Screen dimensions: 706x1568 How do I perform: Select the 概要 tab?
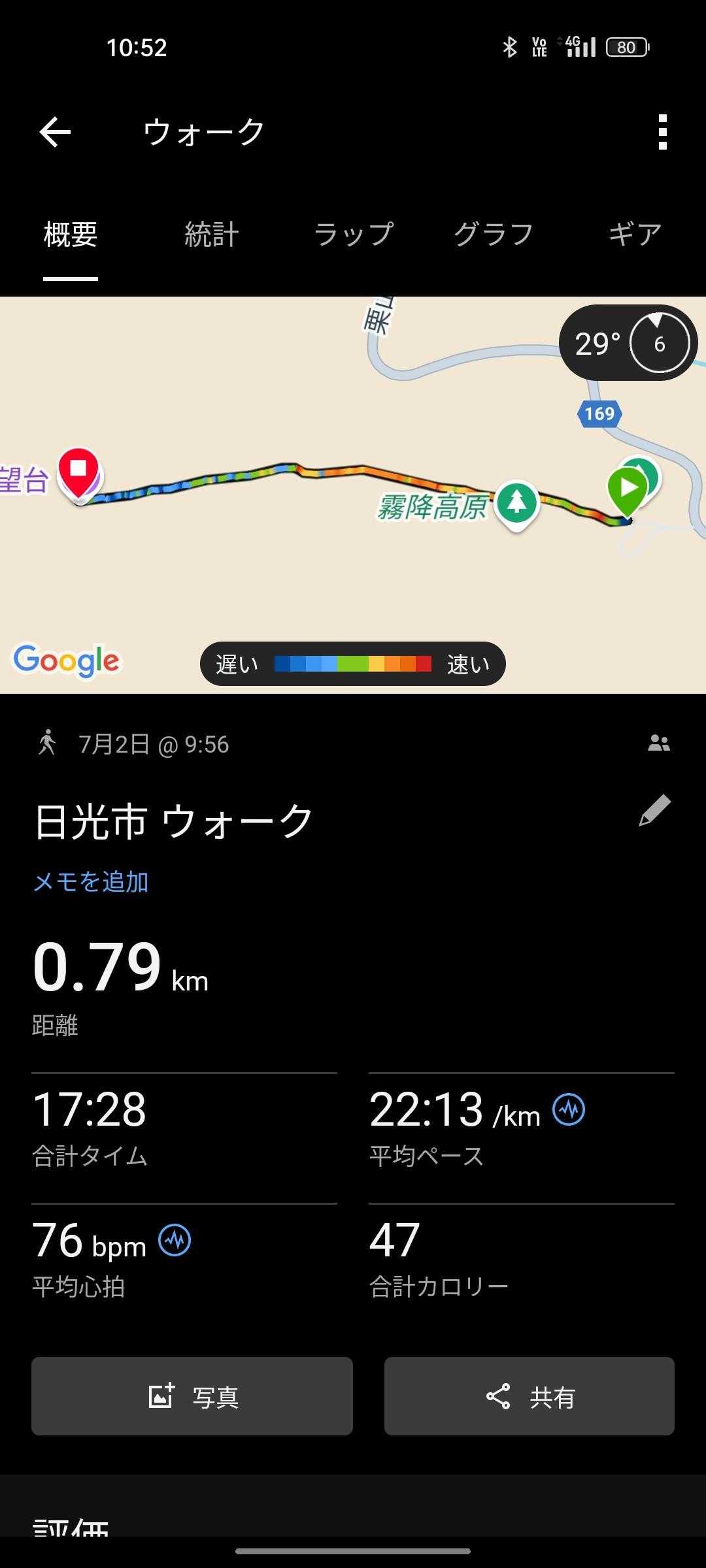tap(71, 234)
